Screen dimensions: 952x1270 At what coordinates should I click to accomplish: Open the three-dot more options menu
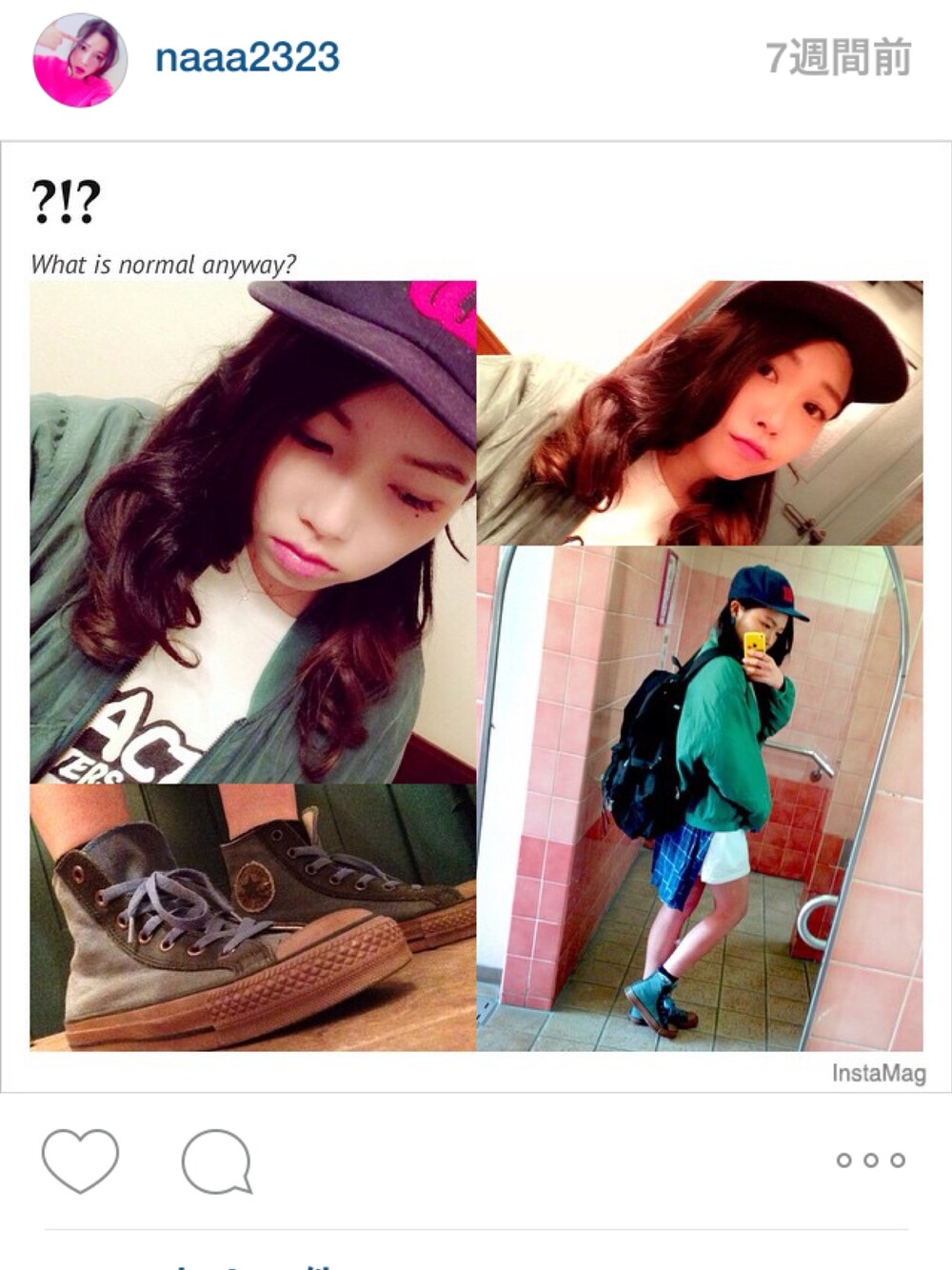(870, 1160)
